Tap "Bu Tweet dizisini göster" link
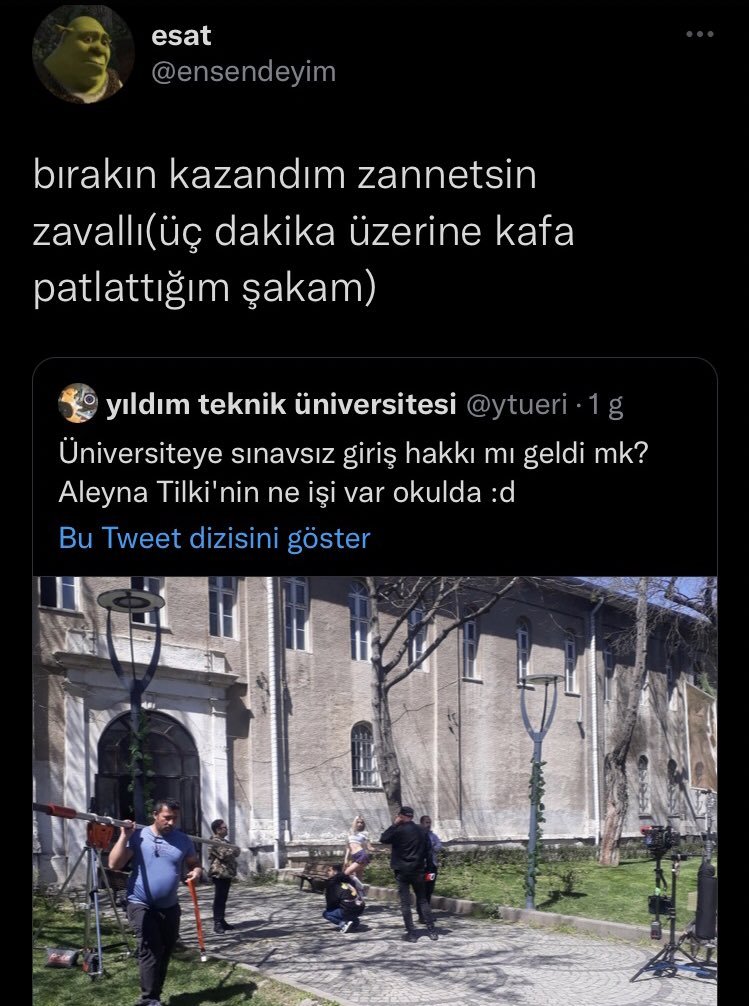The image size is (749, 1006). click(214, 538)
